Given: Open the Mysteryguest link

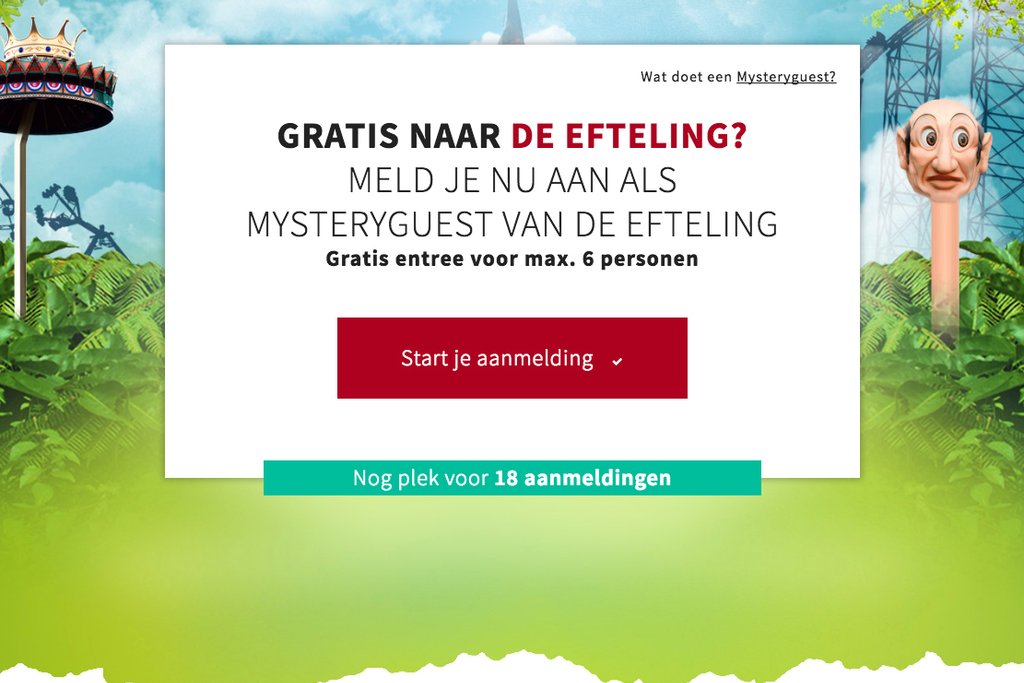Looking at the screenshot, I should tap(785, 77).
